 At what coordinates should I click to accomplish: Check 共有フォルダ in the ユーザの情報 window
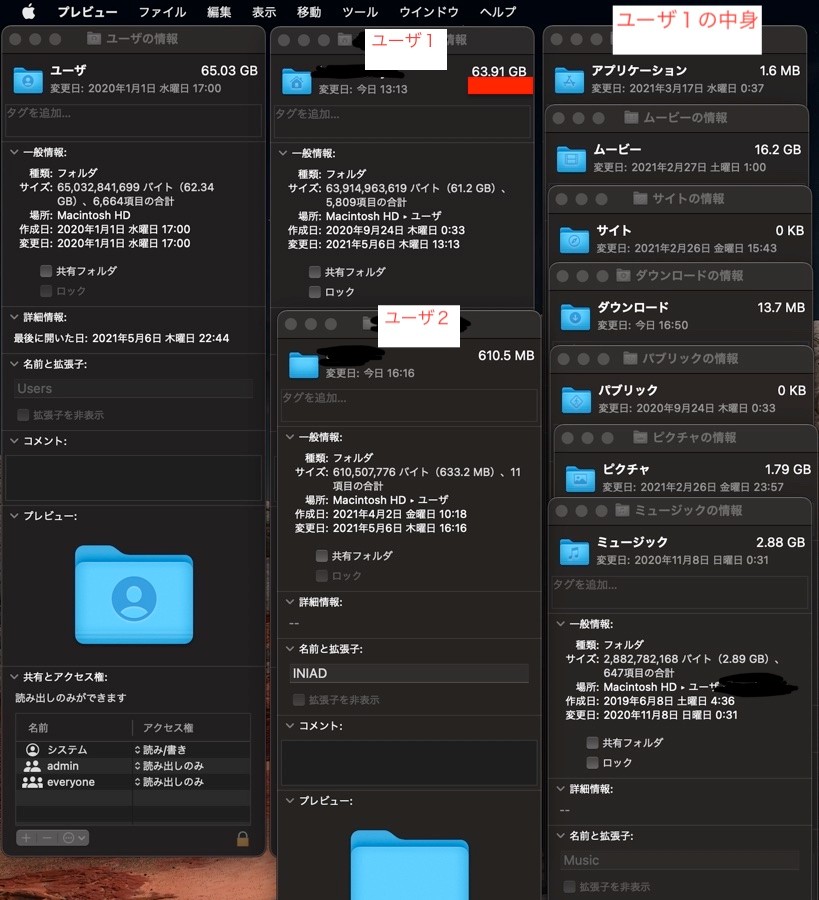point(46,271)
